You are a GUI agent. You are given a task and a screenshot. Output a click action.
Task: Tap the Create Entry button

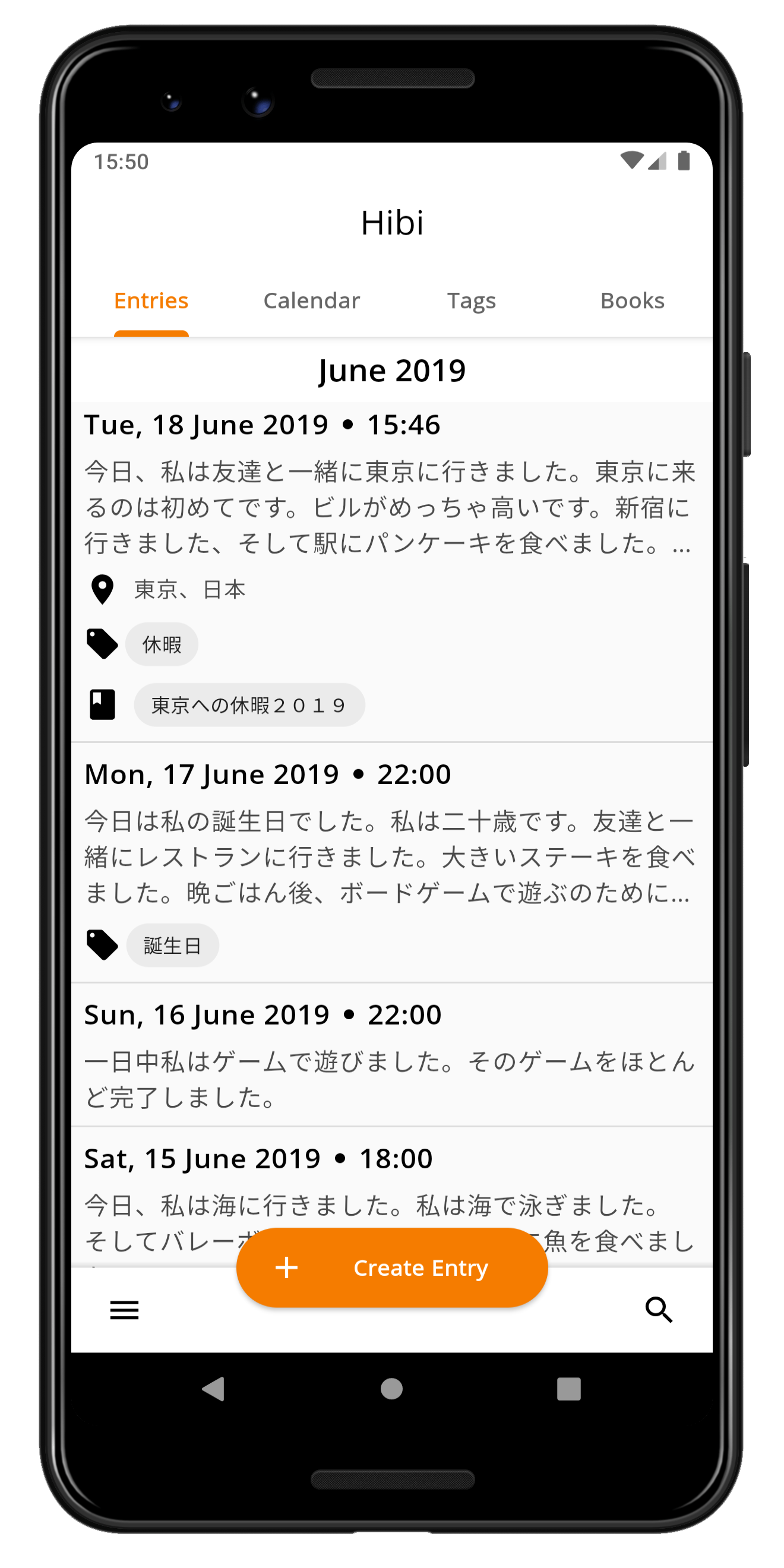(392, 1267)
